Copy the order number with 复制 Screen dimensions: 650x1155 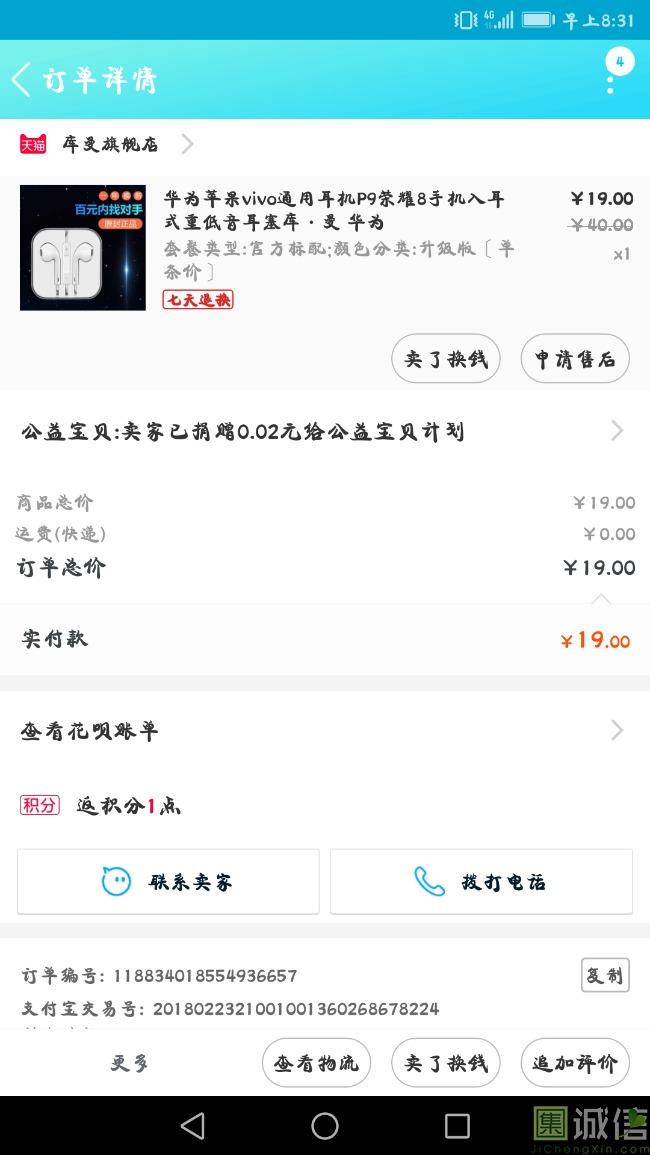point(604,974)
